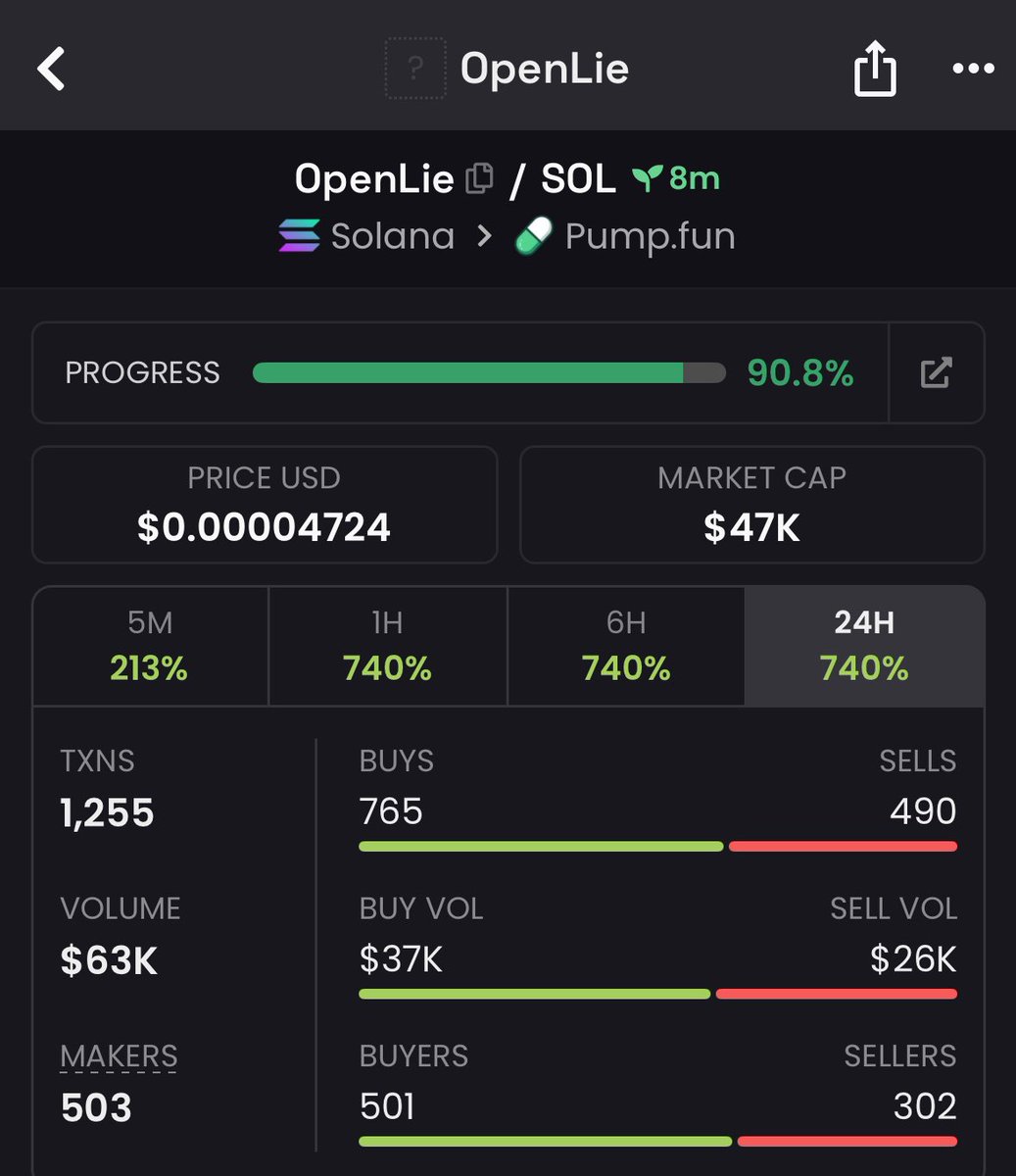Go back with the top-left arrow
This screenshot has height=1176, width=1016.
[51, 70]
